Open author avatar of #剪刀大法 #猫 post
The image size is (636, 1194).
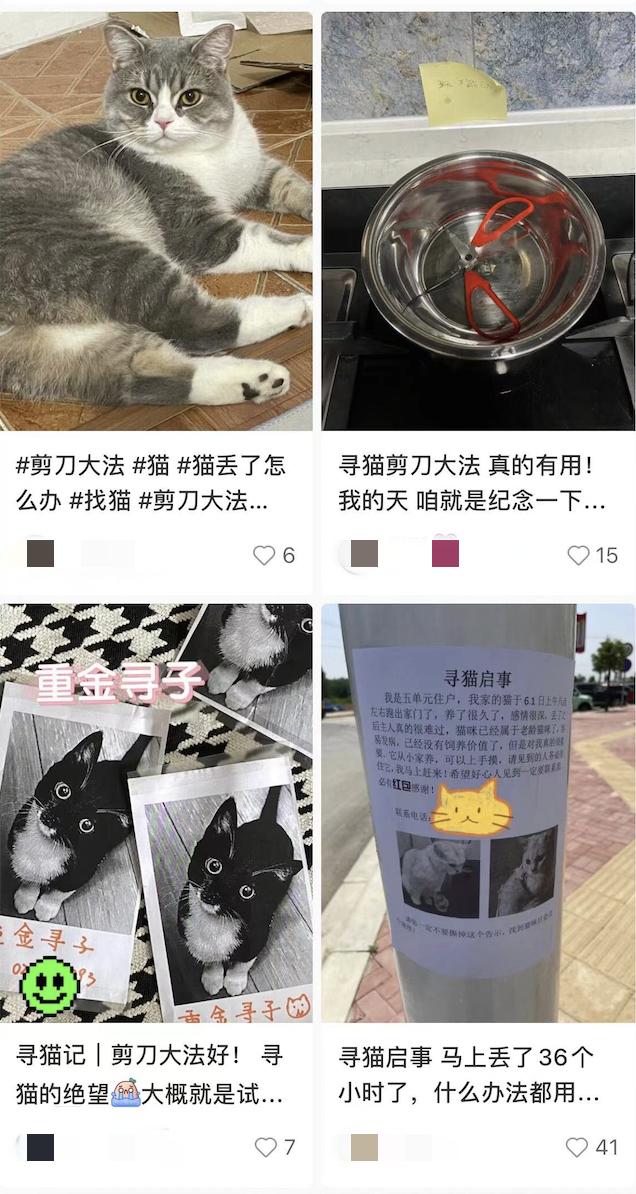40,554
